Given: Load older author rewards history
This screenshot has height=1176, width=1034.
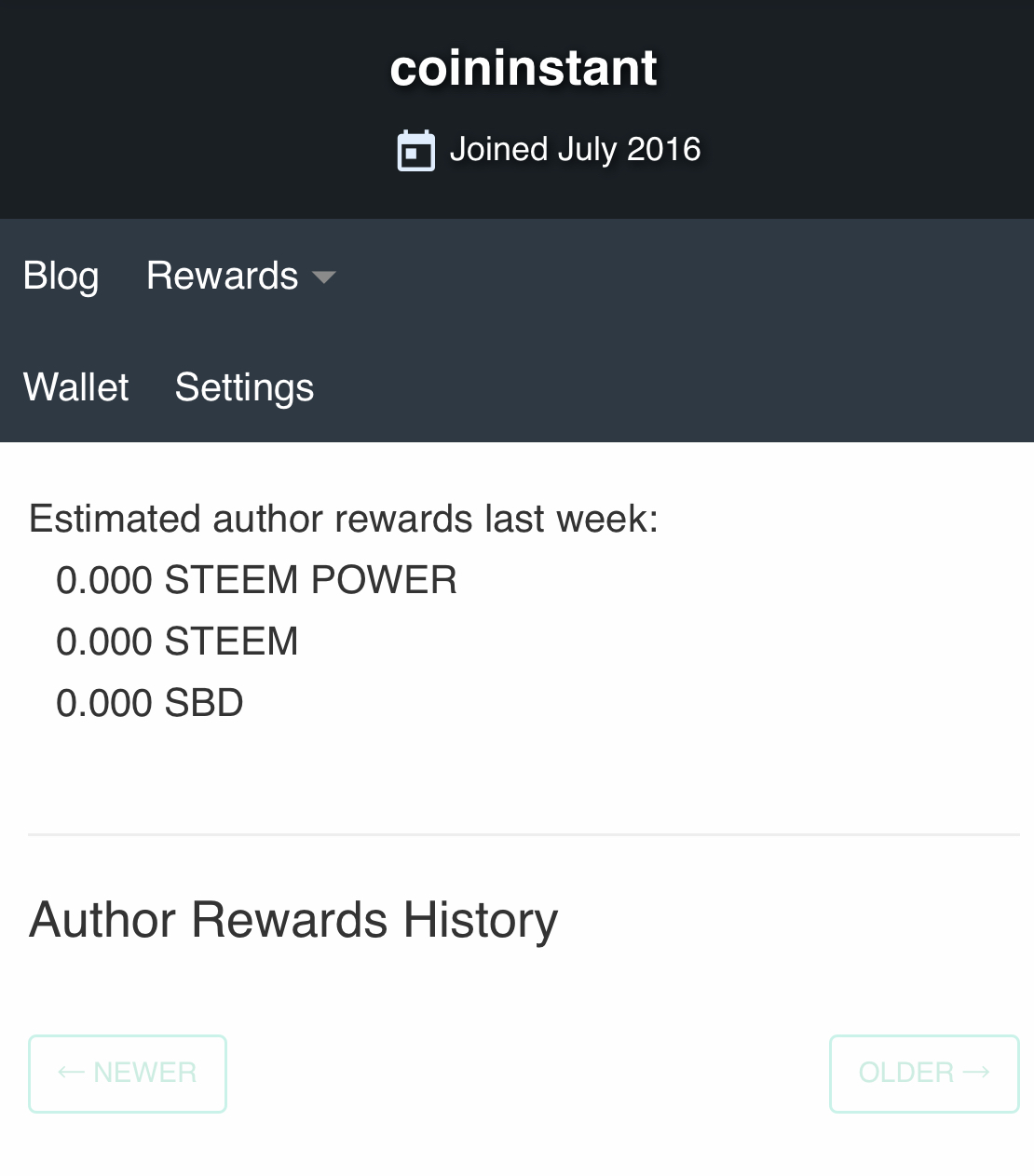Looking at the screenshot, I should (923, 1073).
